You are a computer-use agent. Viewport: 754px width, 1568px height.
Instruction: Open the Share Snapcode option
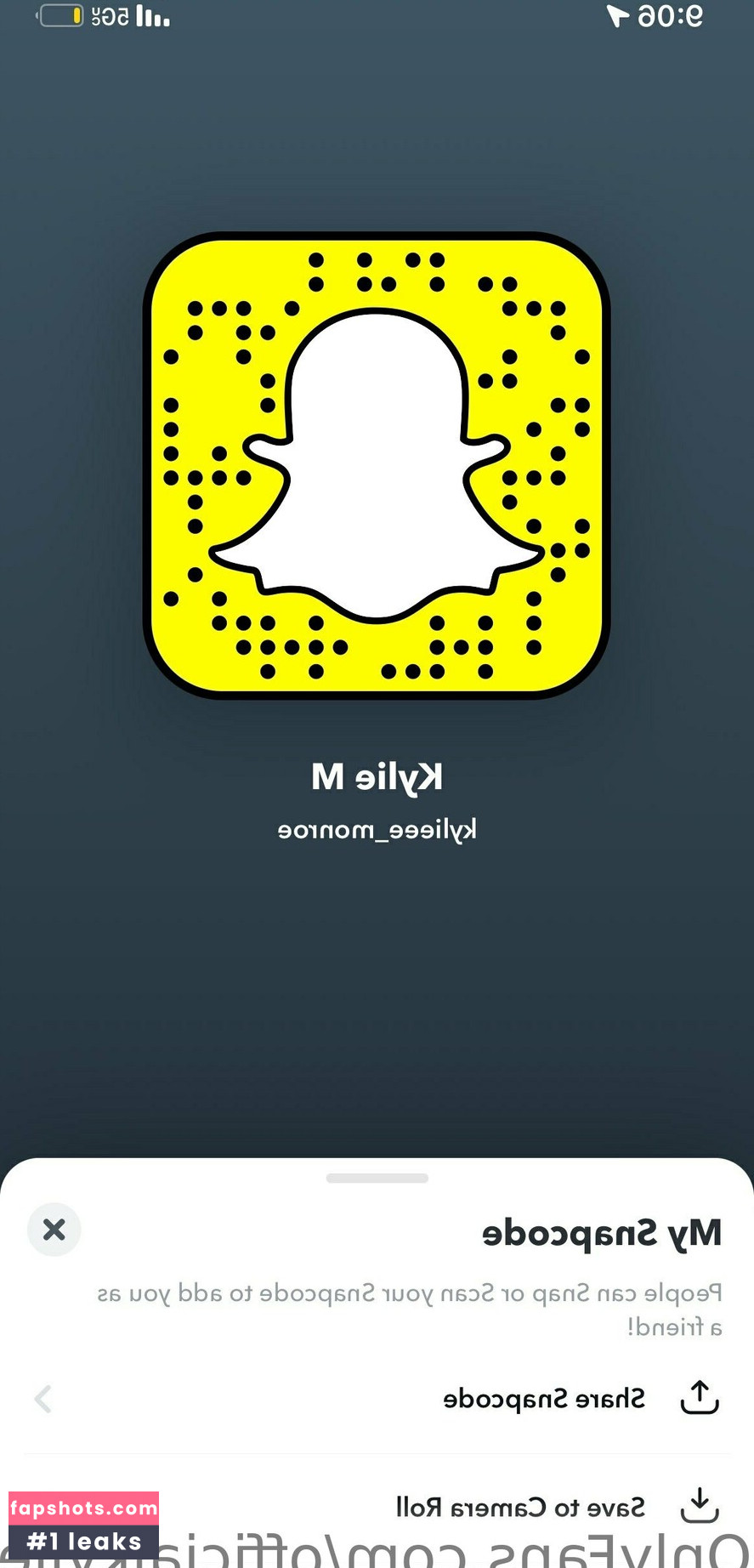coord(544,1399)
